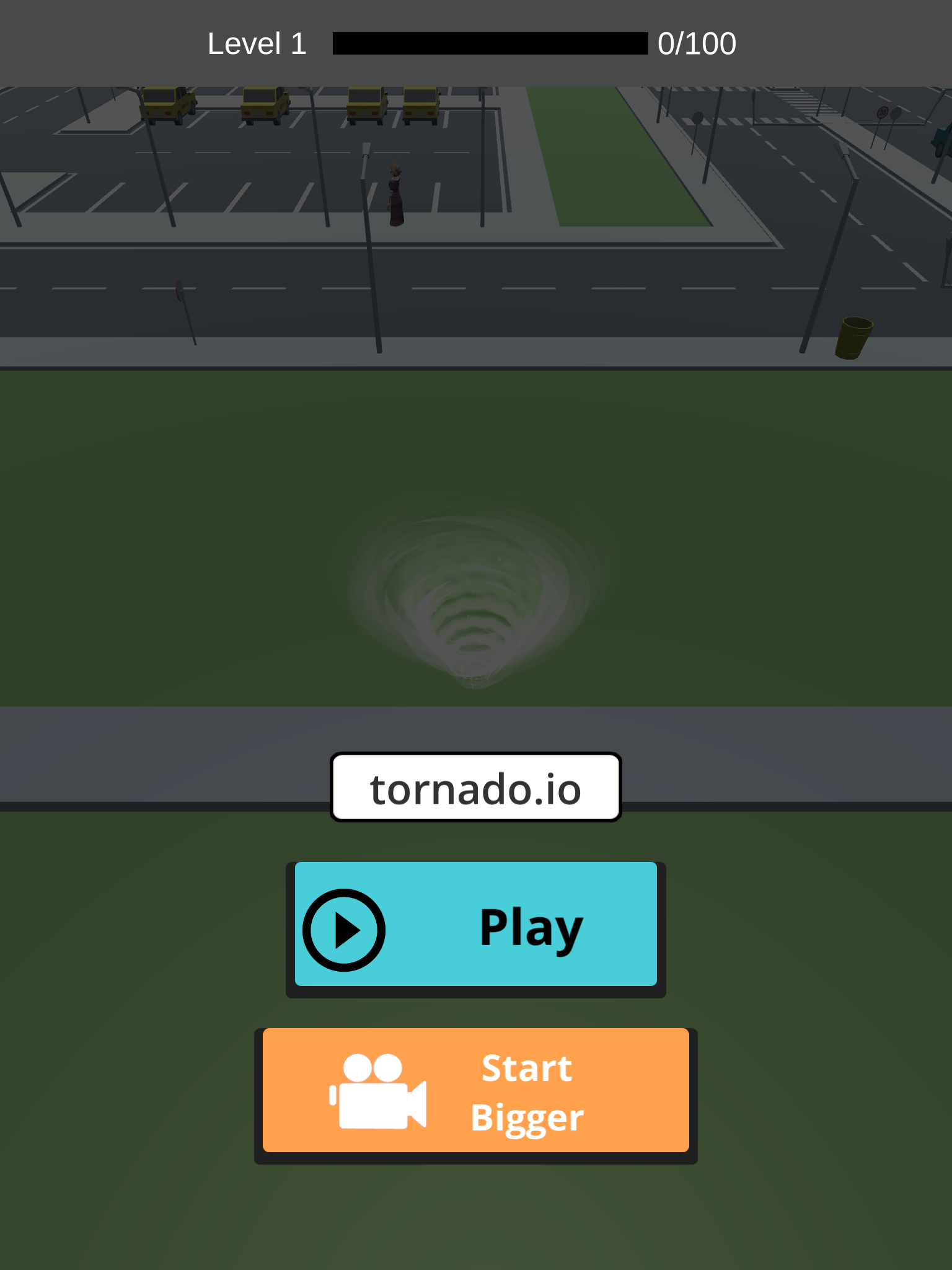
Task: Tap Start Bigger to watch a video
Action: [x=475, y=1091]
